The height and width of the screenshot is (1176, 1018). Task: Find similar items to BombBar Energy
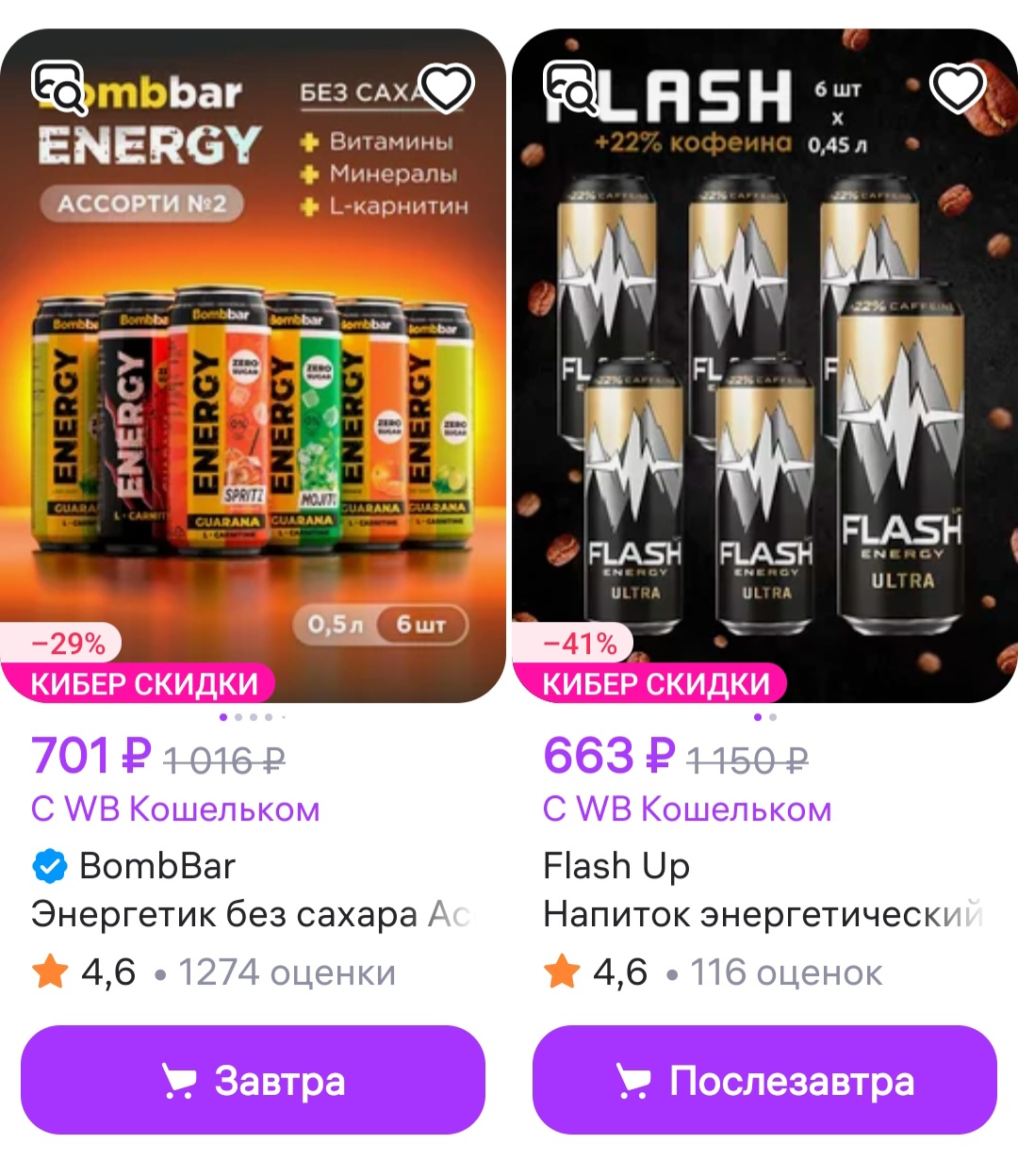58,88
